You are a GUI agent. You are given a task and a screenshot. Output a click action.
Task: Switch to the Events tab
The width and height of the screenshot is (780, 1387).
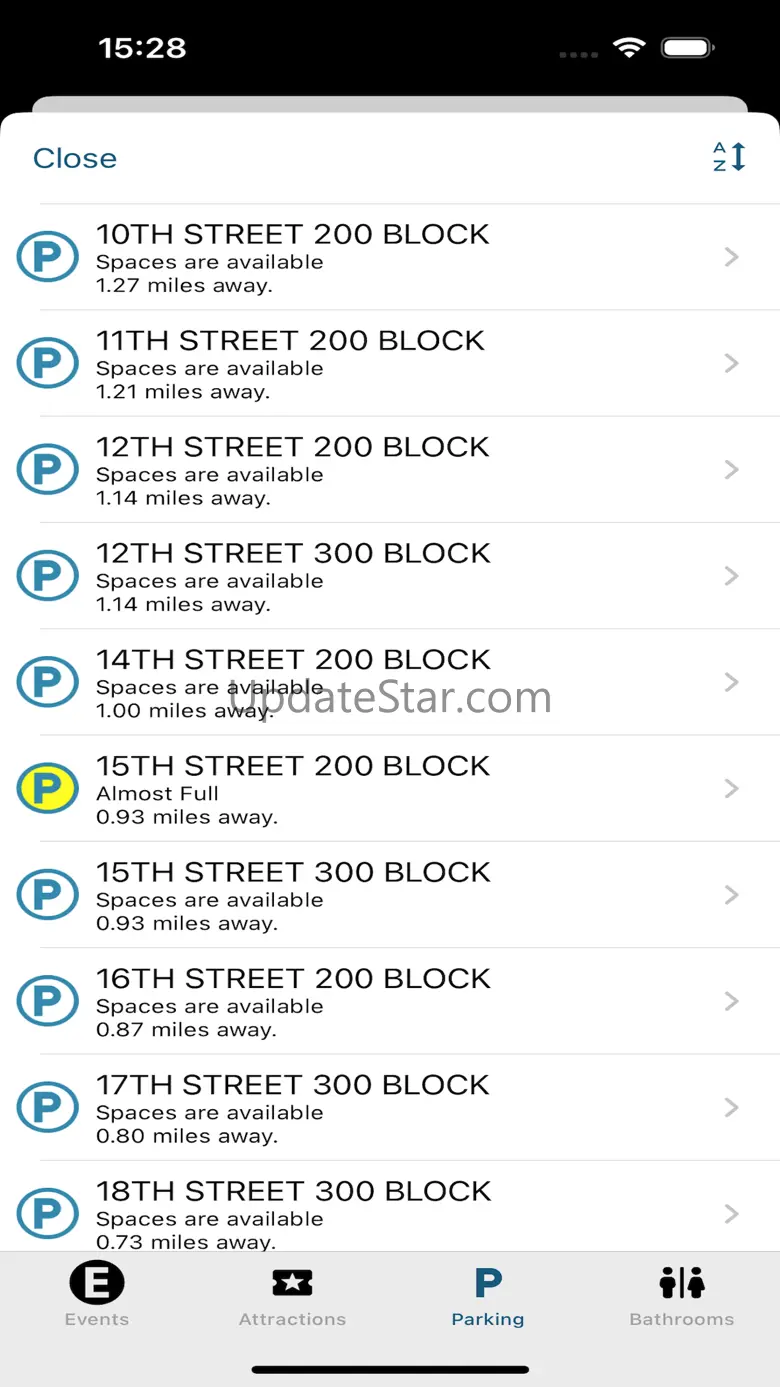[x=97, y=1295]
